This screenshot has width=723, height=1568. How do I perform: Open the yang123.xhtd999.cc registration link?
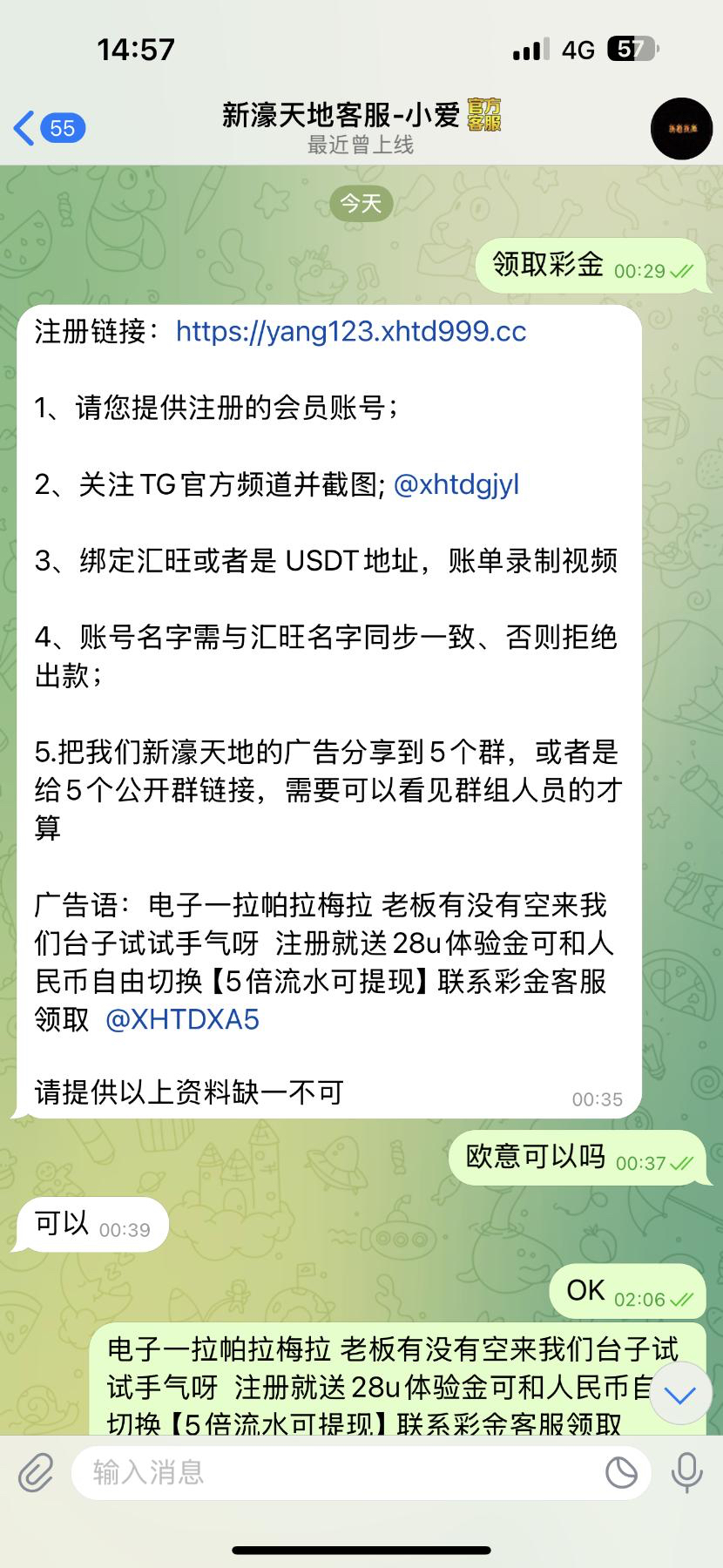coord(351,332)
